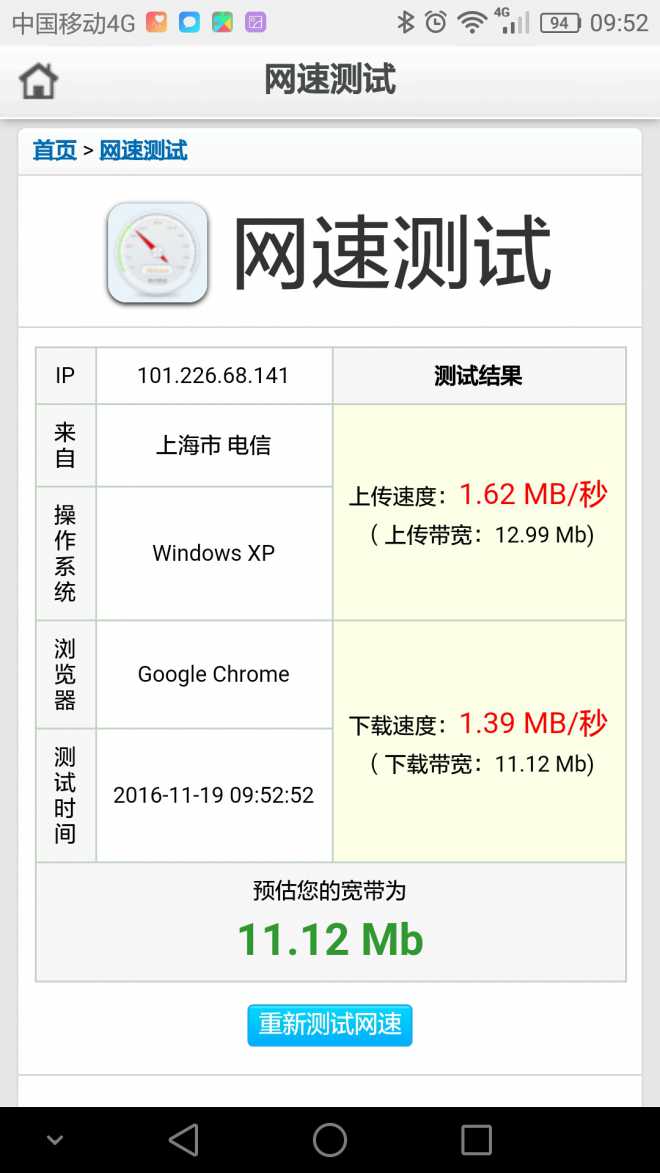Open the 首页 breadcrumb link

(x=55, y=151)
